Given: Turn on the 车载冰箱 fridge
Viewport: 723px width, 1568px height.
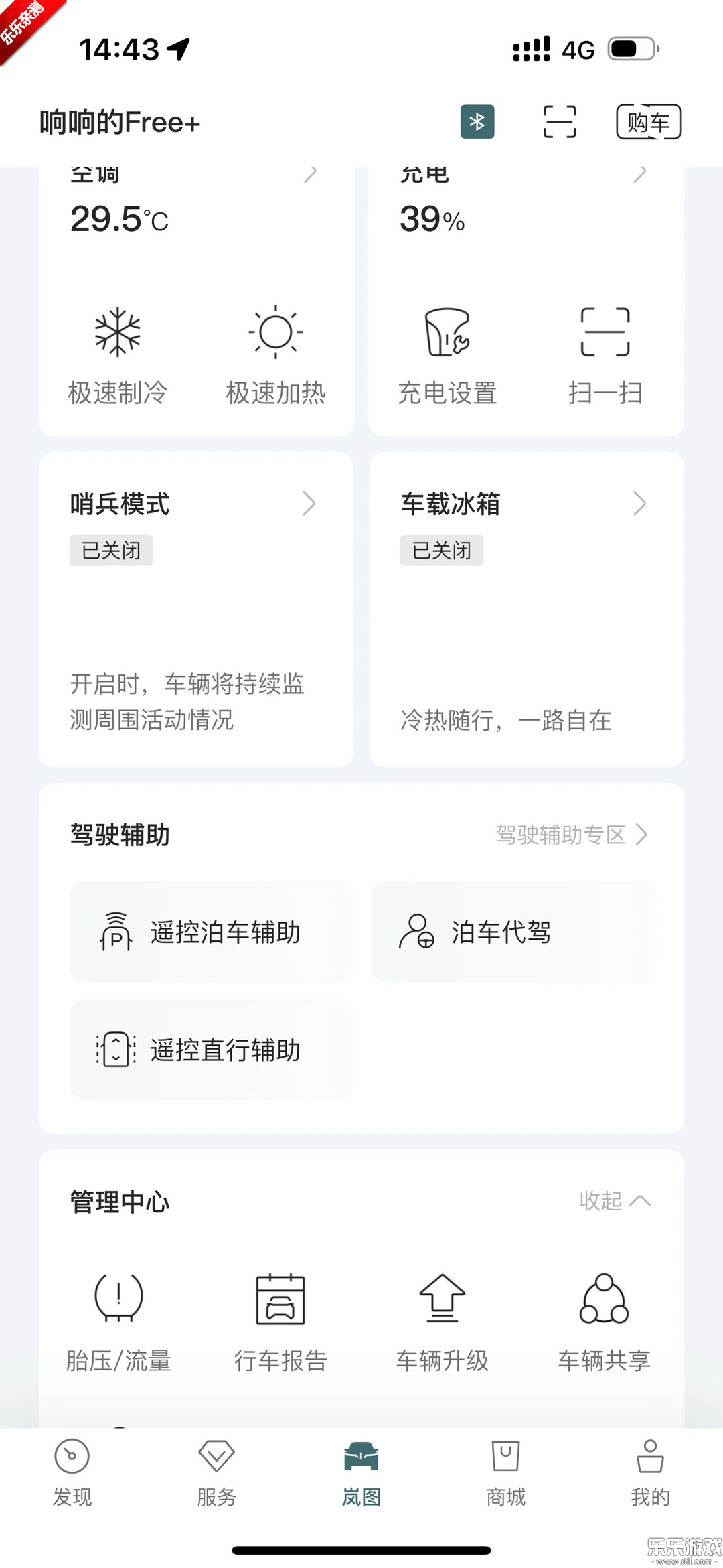Looking at the screenshot, I should [526, 603].
